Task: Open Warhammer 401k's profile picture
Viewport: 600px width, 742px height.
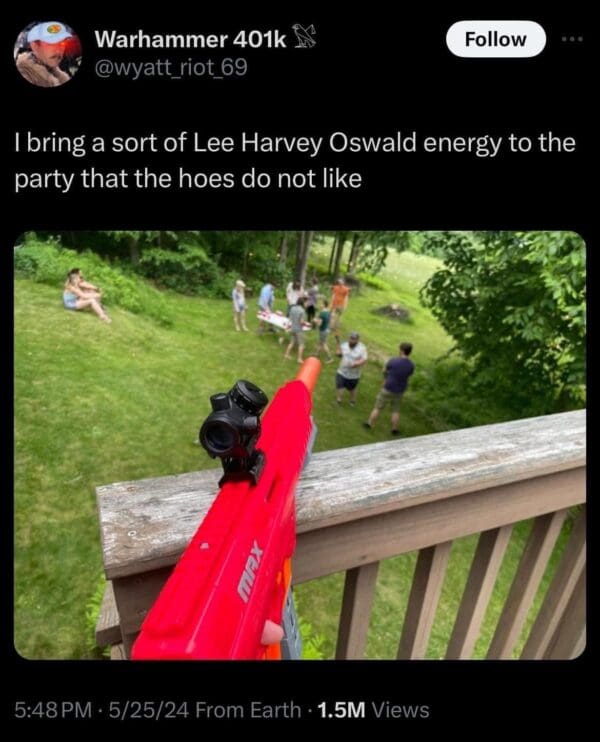Action: pyautogui.click(x=47, y=53)
